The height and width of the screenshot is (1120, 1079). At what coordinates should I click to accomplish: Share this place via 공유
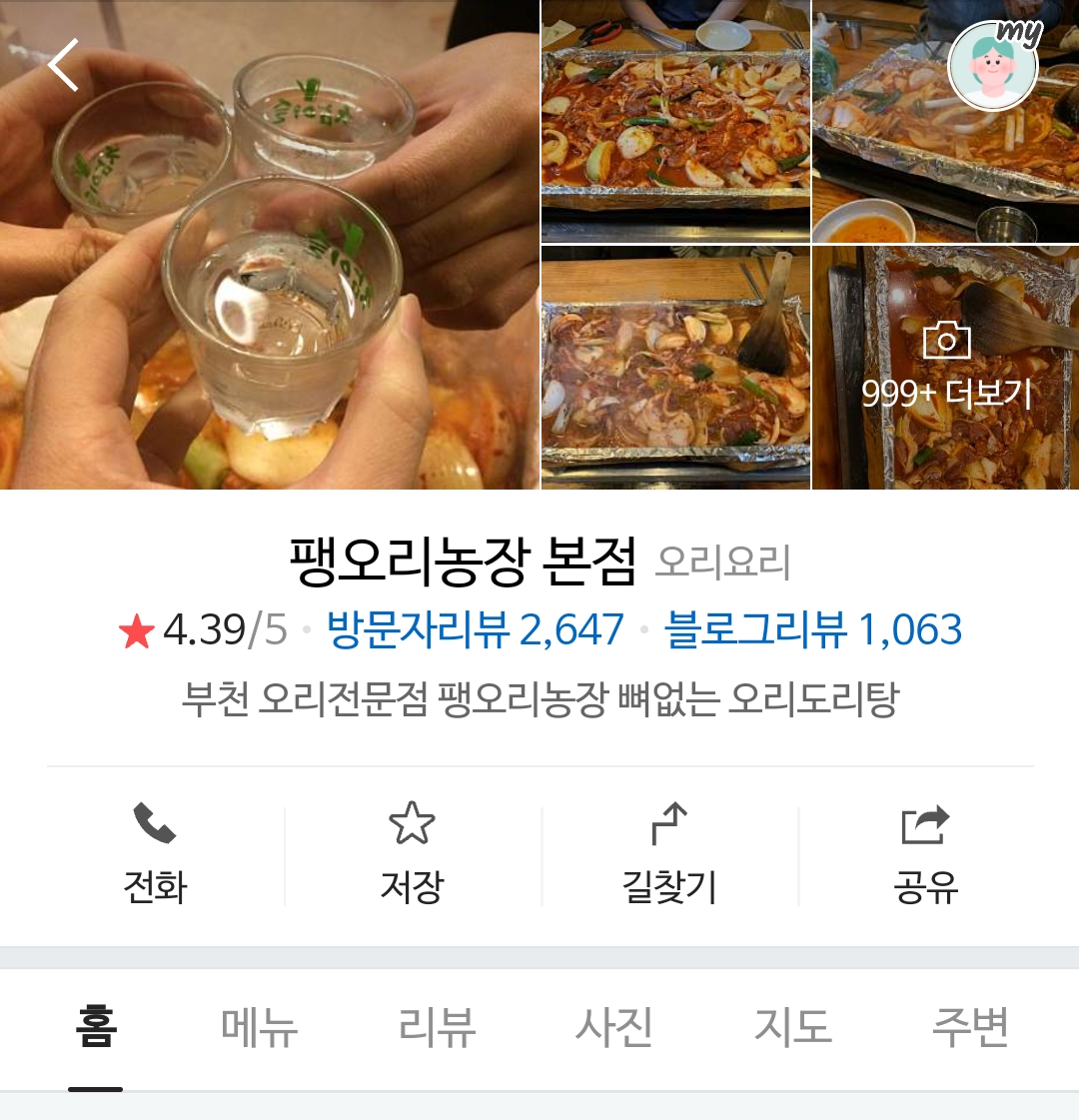coord(925,854)
